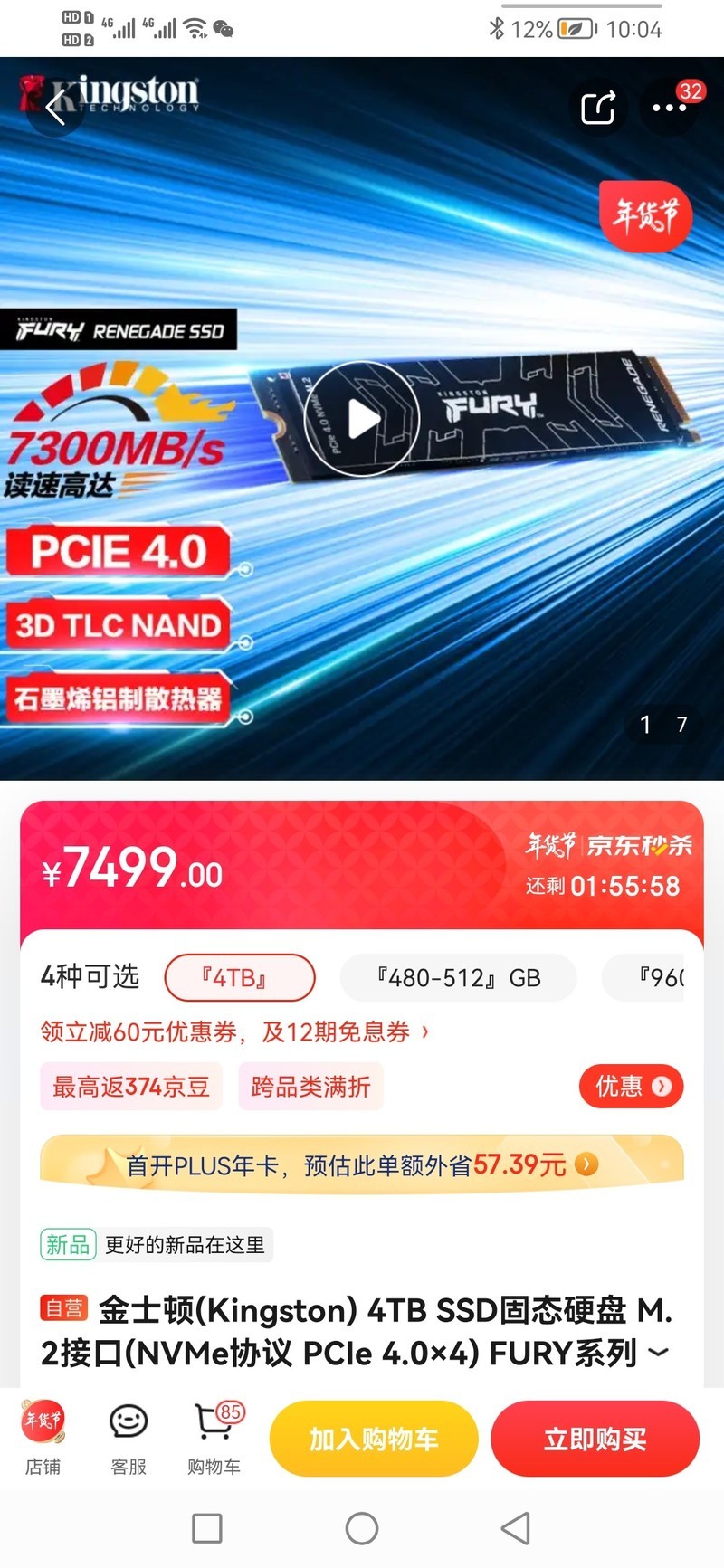Choose the 『480-512』GB capacity option
Screen dimensions: 724x1568
(x=458, y=978)
